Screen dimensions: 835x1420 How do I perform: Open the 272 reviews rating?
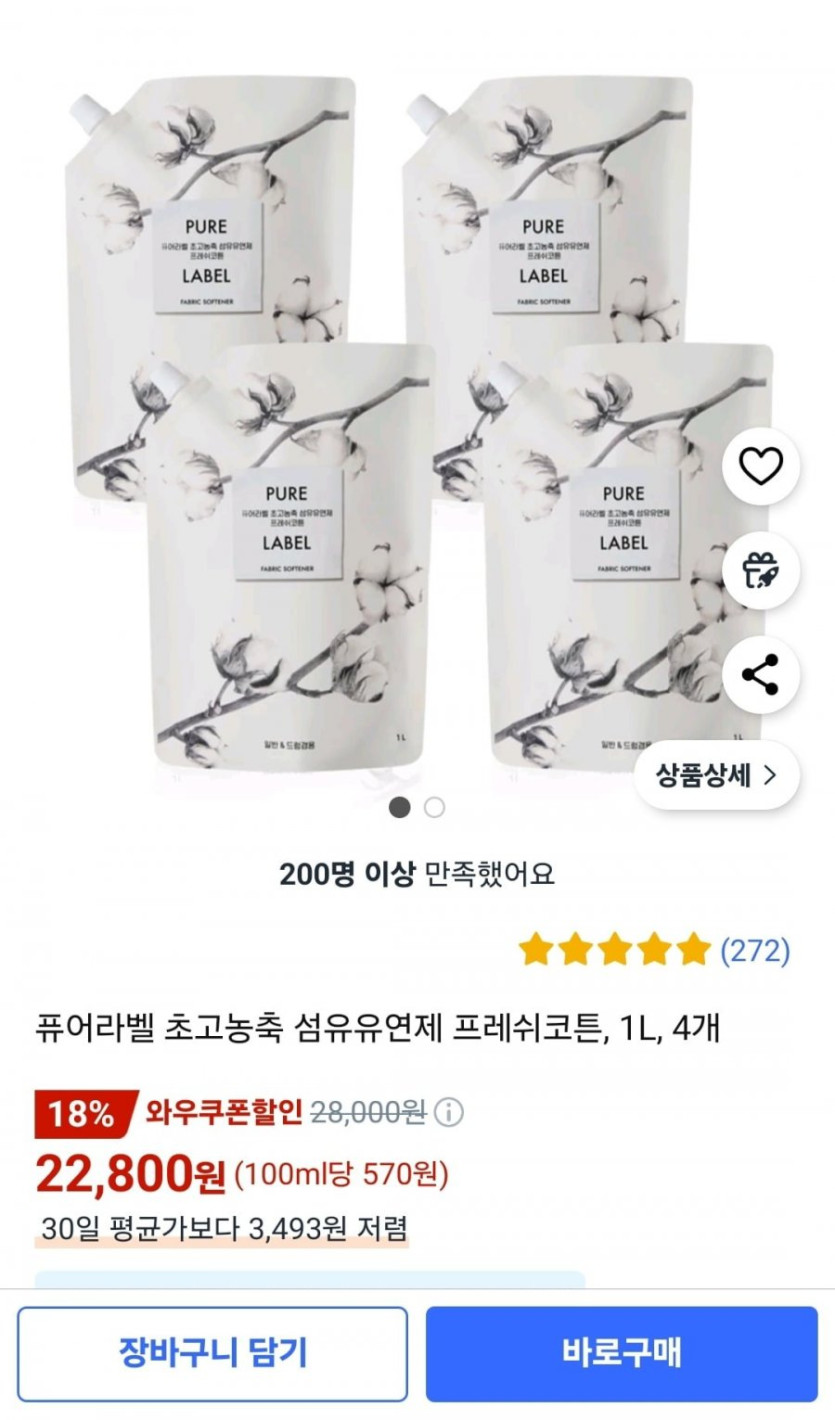(654, 950)
